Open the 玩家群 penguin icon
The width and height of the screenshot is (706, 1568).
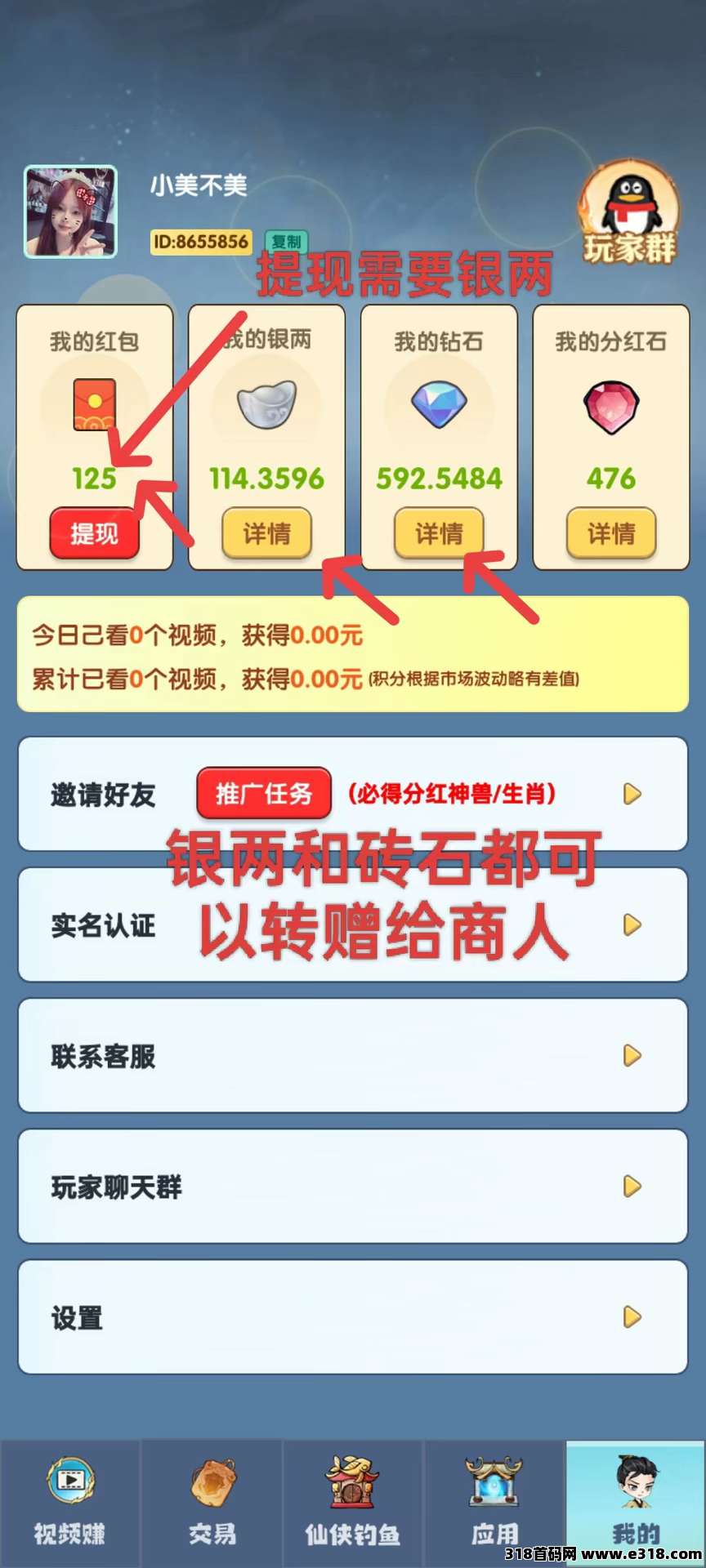click(x=629, y=214)
